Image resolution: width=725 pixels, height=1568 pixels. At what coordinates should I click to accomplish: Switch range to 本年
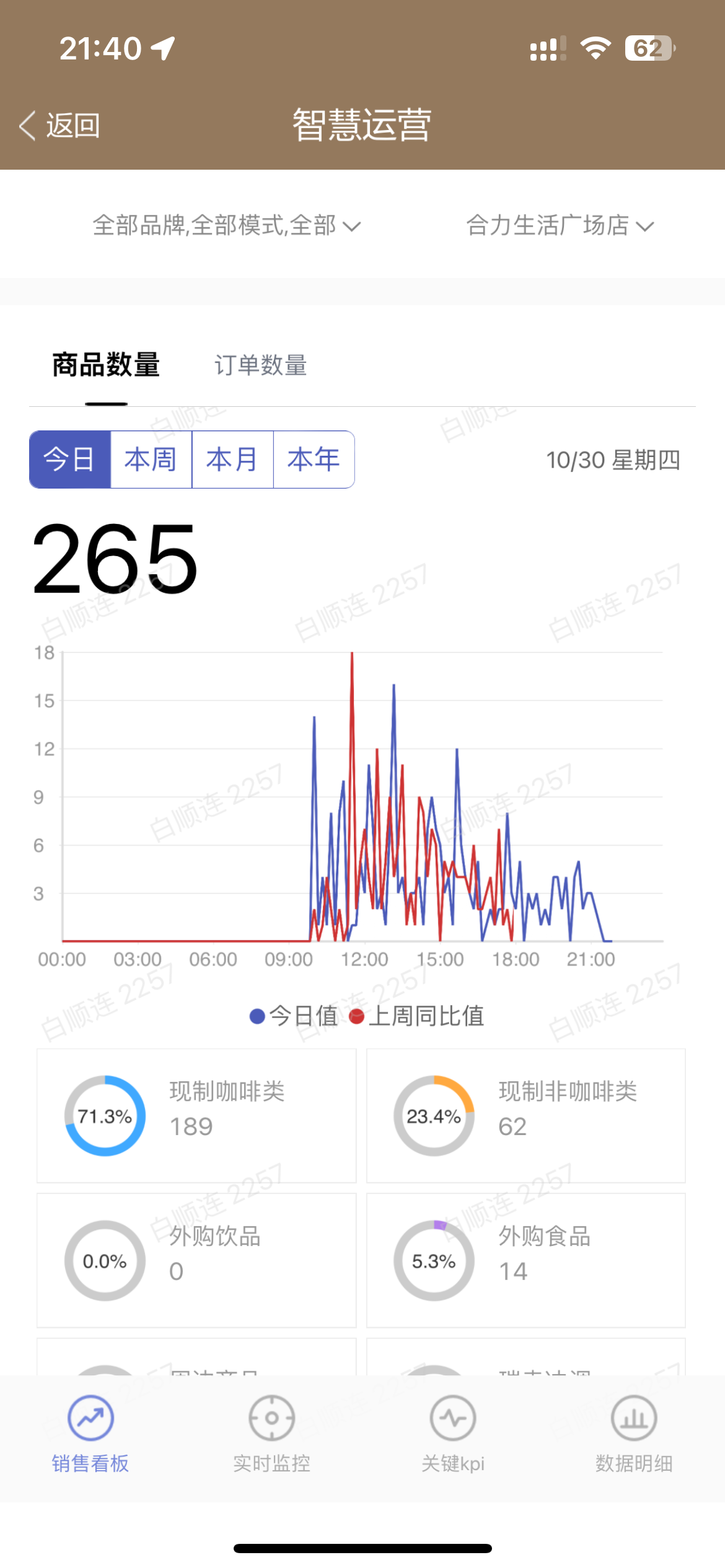(x=314, y=460)
